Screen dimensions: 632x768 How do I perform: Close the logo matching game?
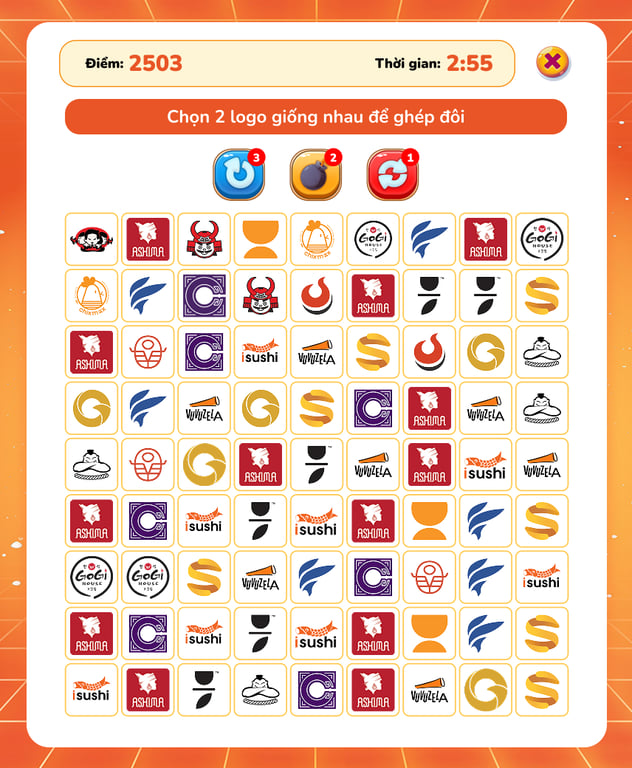552,63
